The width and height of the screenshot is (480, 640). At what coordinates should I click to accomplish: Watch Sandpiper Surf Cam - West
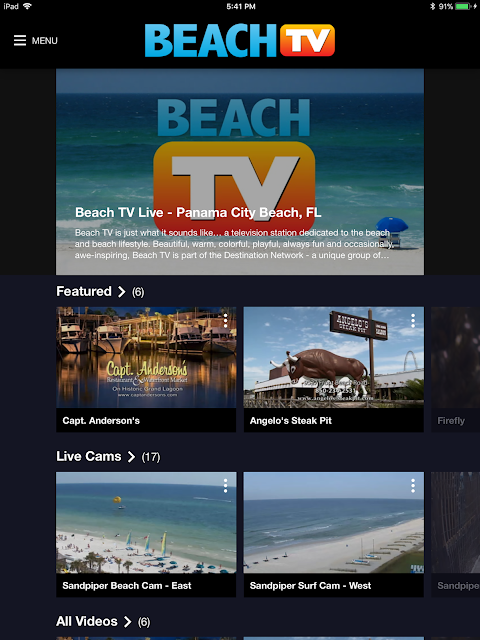tap(333, 535)
